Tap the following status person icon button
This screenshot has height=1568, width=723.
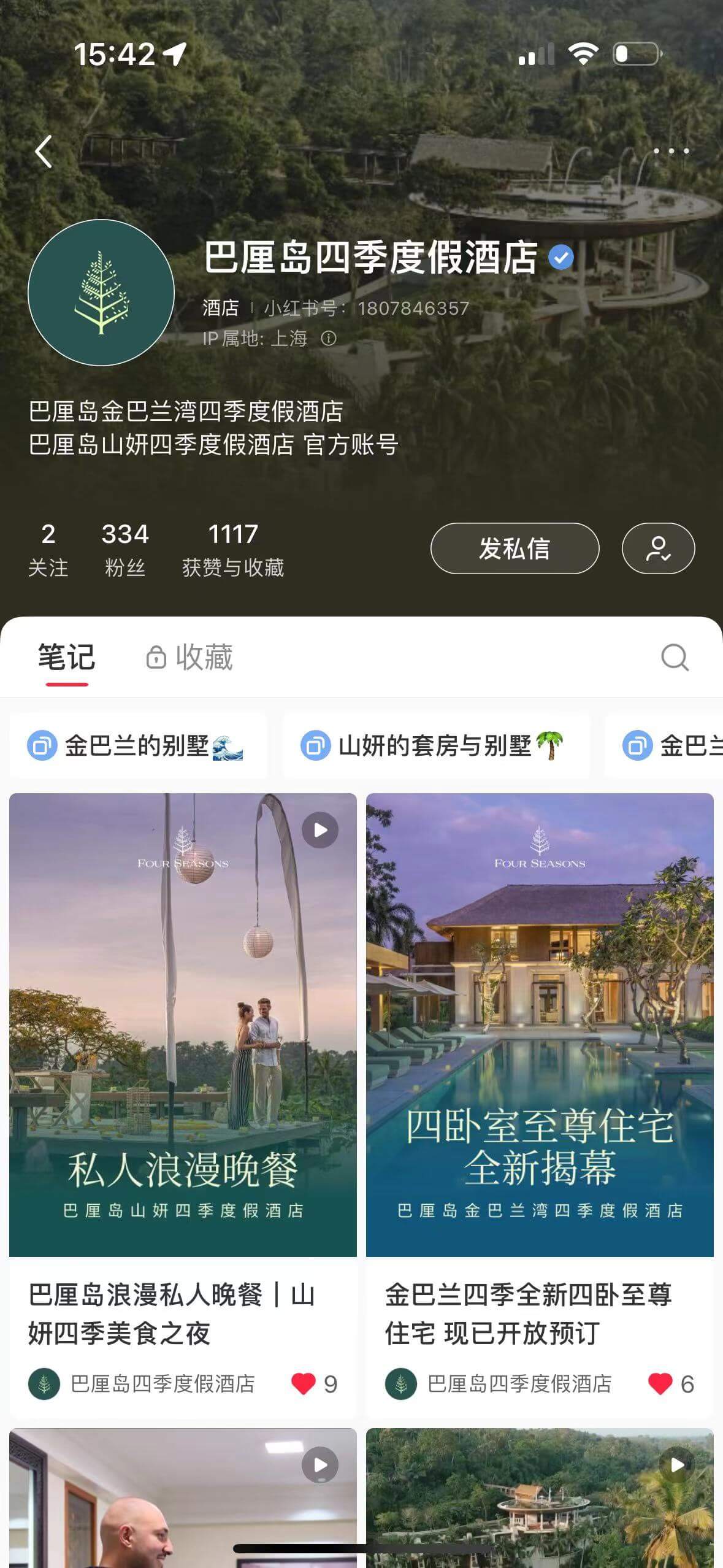coord(658,548)
